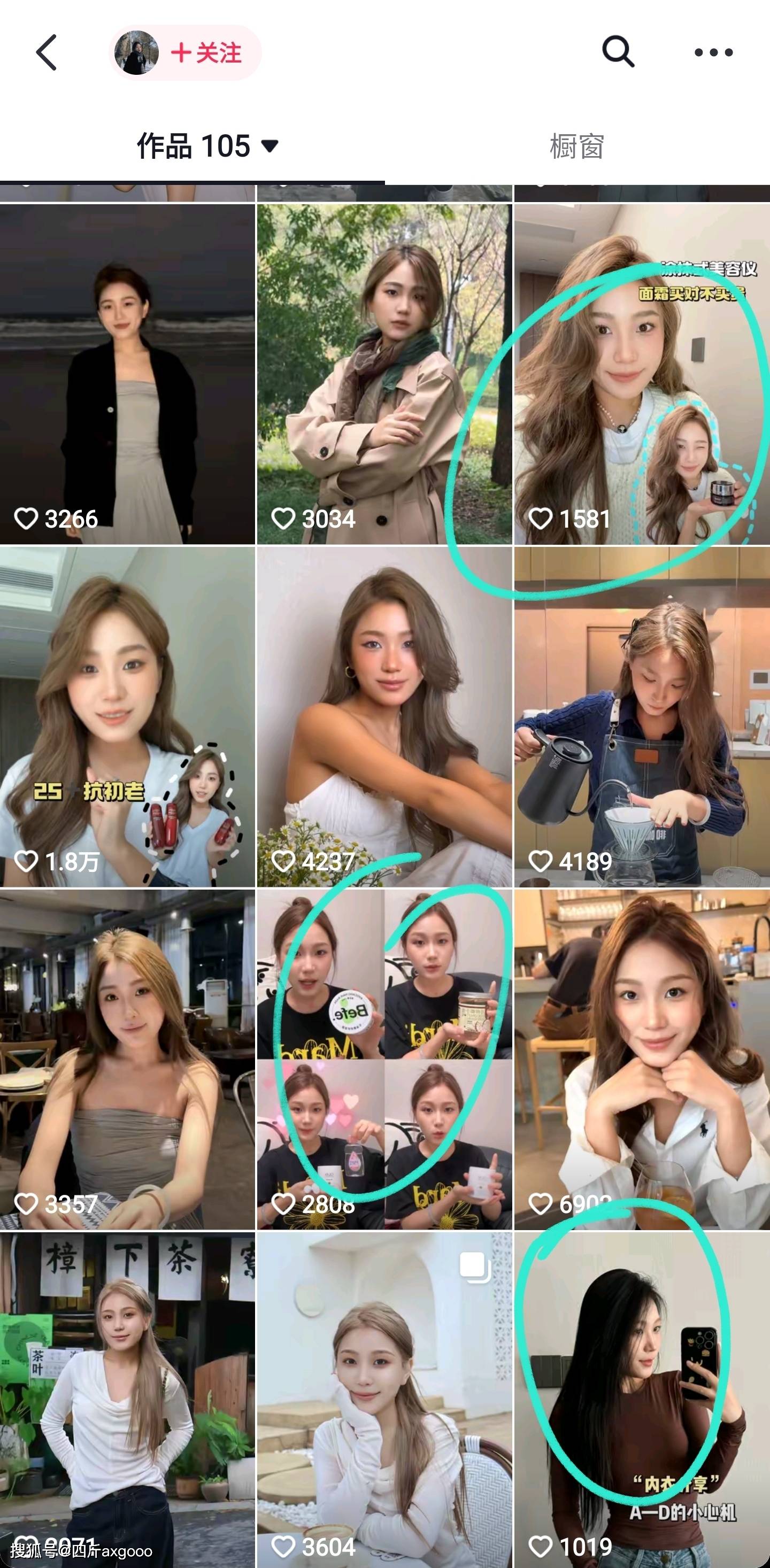The width and height of the screenshot is (770, 1568).
Task: Go back using the top-left arrow
Action: click(x=47, y=52)
